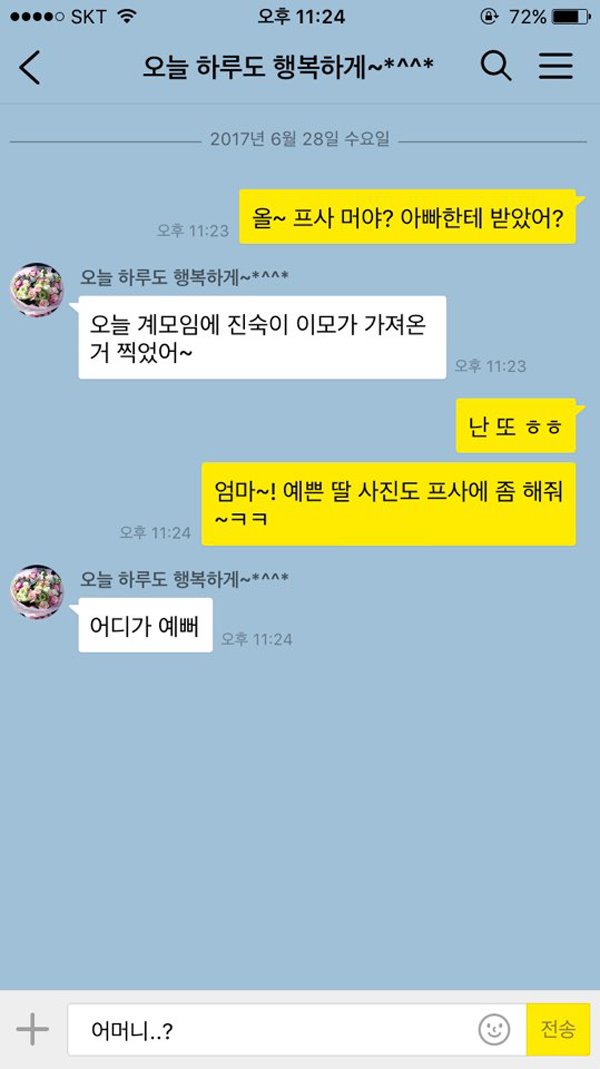The image size is (600, 1069).
Task: Go back from the chat
Action: [30, 68]
